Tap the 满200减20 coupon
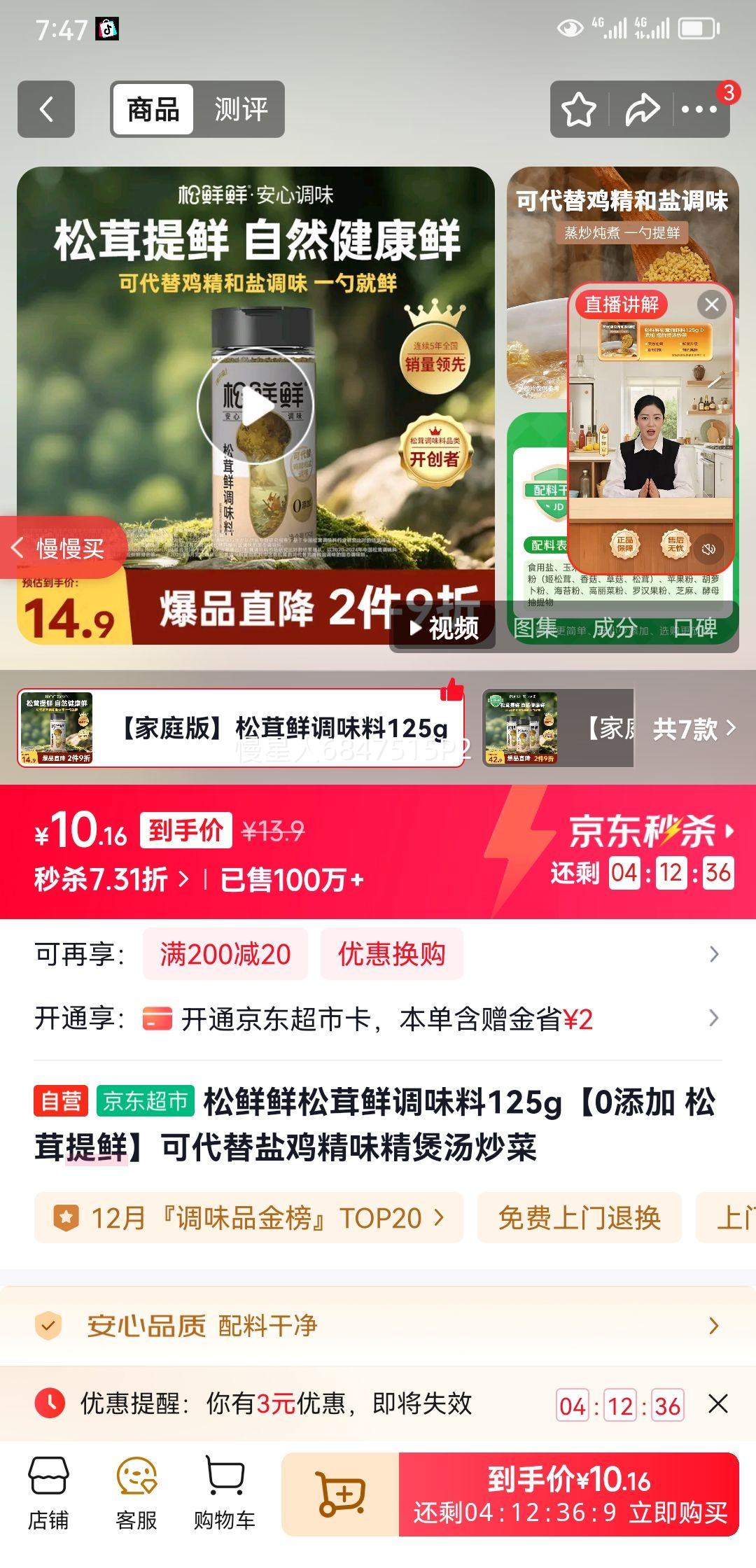The width and height of the screenshot is (756, 1568). (225, 954)
